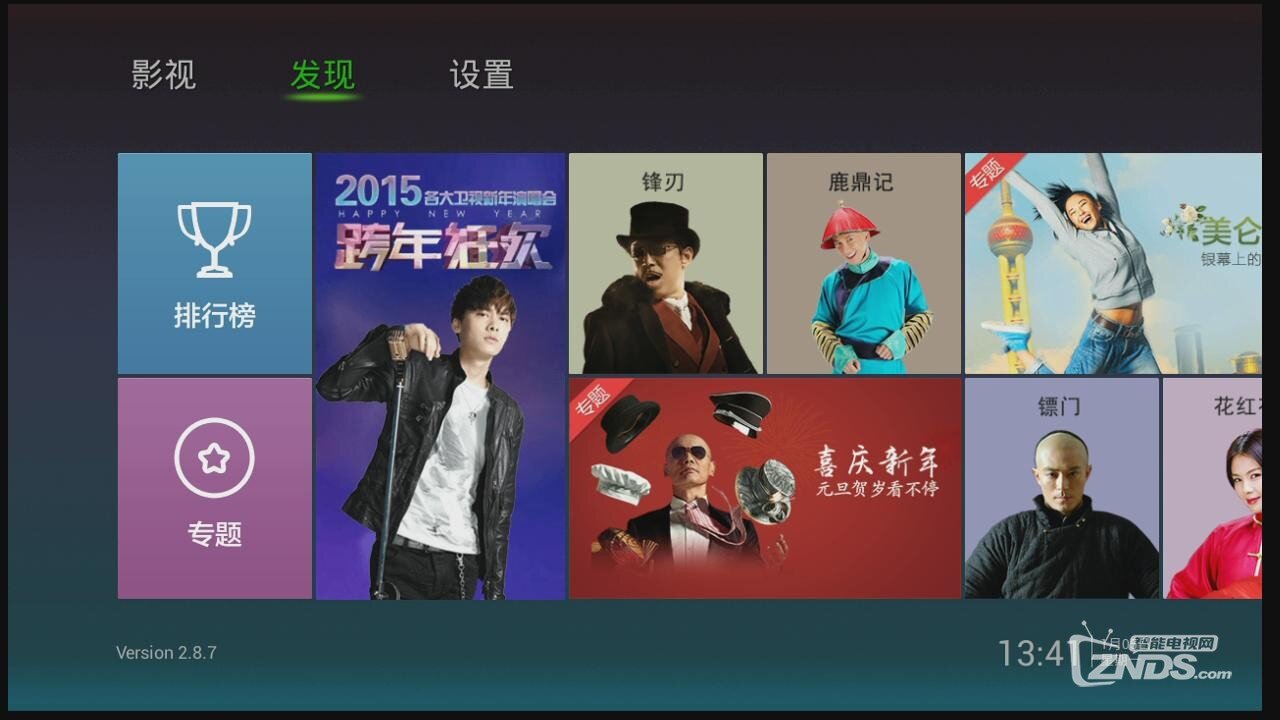Open the 花红 show tile

[x=1213, y=488]
